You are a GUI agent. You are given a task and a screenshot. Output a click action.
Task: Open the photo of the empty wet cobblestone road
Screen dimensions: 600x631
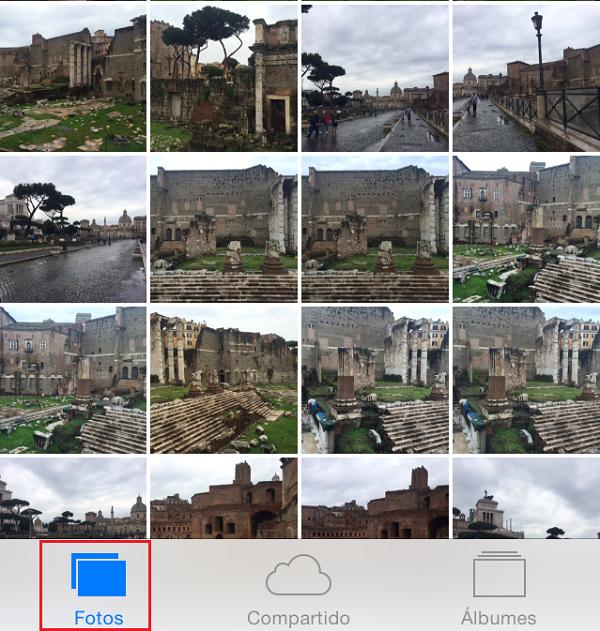[x=73, y=228]
